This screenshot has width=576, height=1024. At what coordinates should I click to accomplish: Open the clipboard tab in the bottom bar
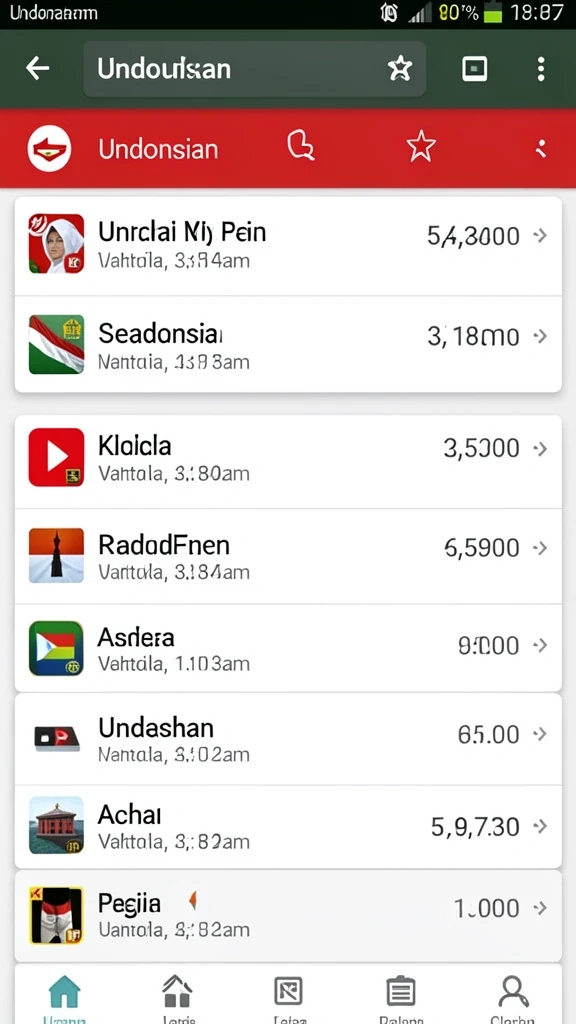pyautogui.click(x=400, y=996)
